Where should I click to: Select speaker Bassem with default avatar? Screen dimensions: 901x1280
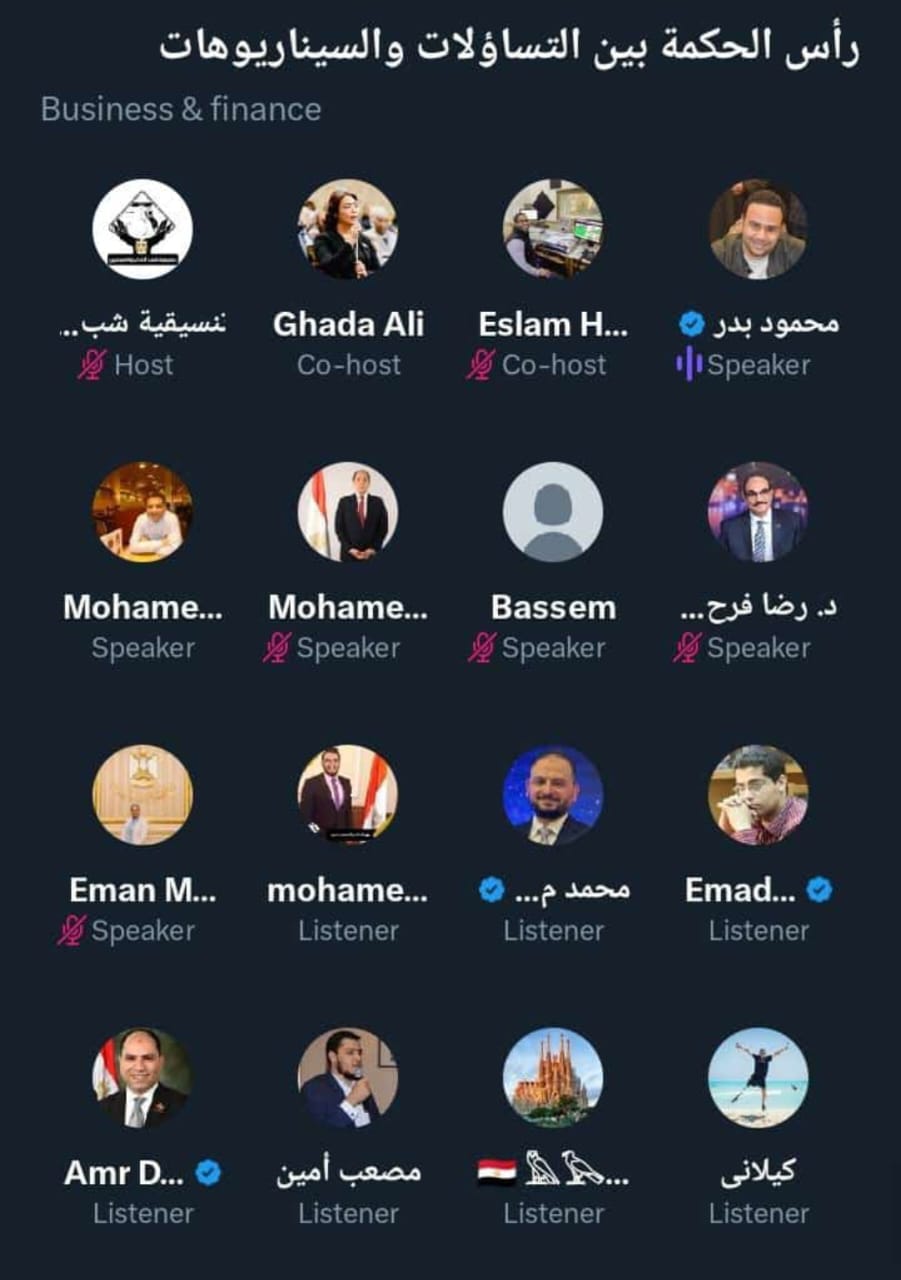(553, 512)
